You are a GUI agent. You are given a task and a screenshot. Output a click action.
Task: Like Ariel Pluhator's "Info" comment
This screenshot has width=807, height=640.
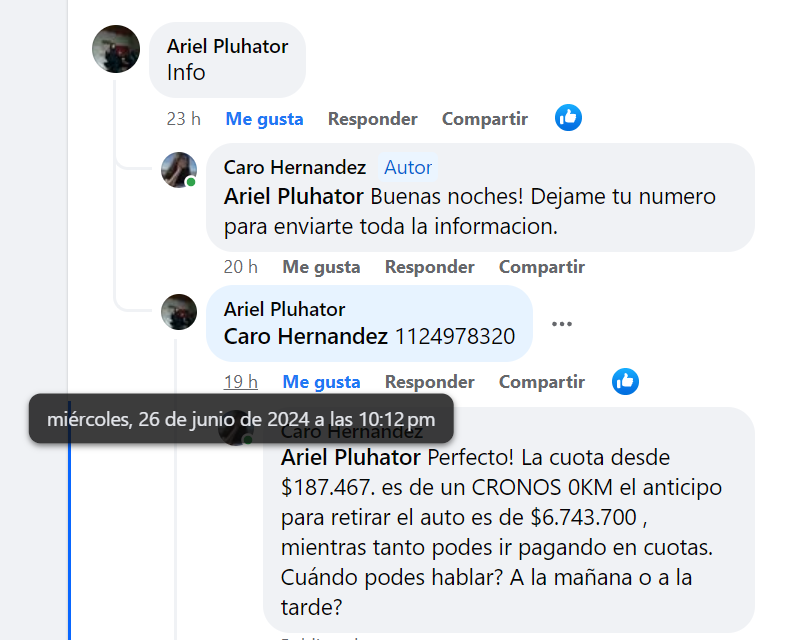[x=264, y=119]
